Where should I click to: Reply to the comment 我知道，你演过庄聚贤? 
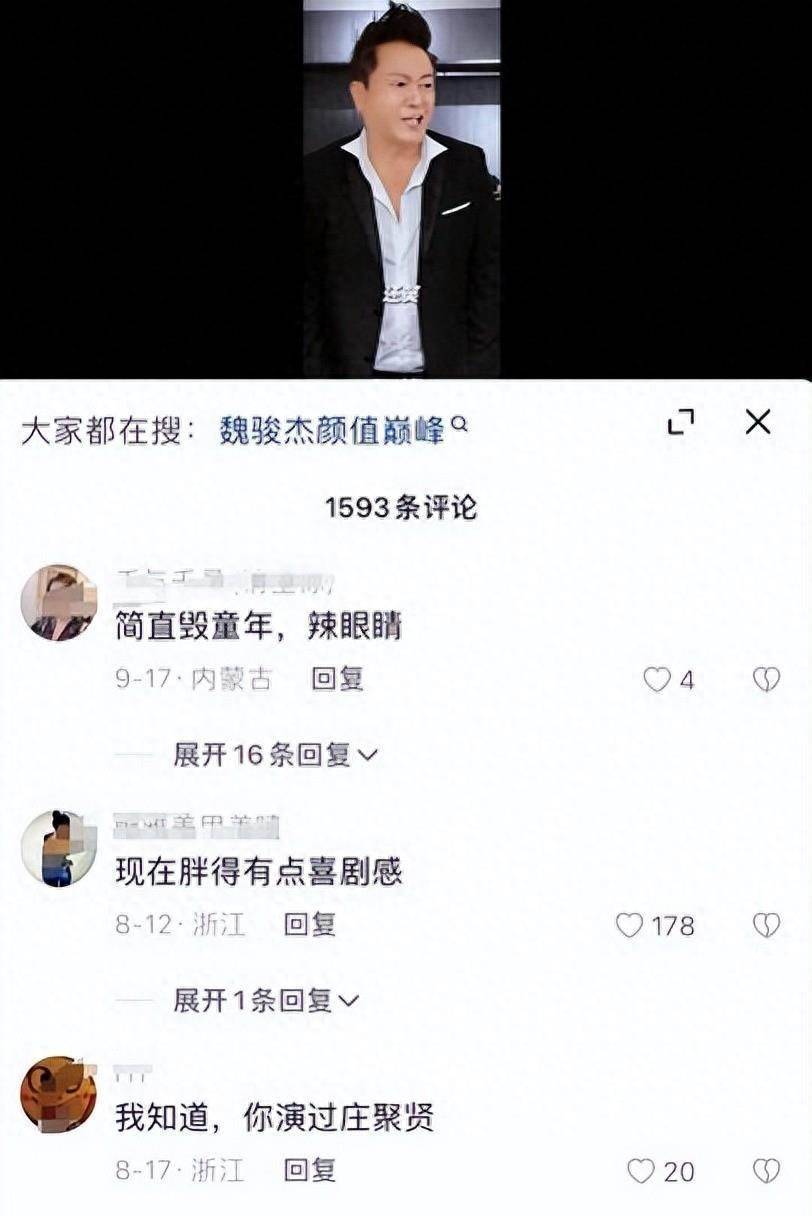click(x=308, y=1169)
